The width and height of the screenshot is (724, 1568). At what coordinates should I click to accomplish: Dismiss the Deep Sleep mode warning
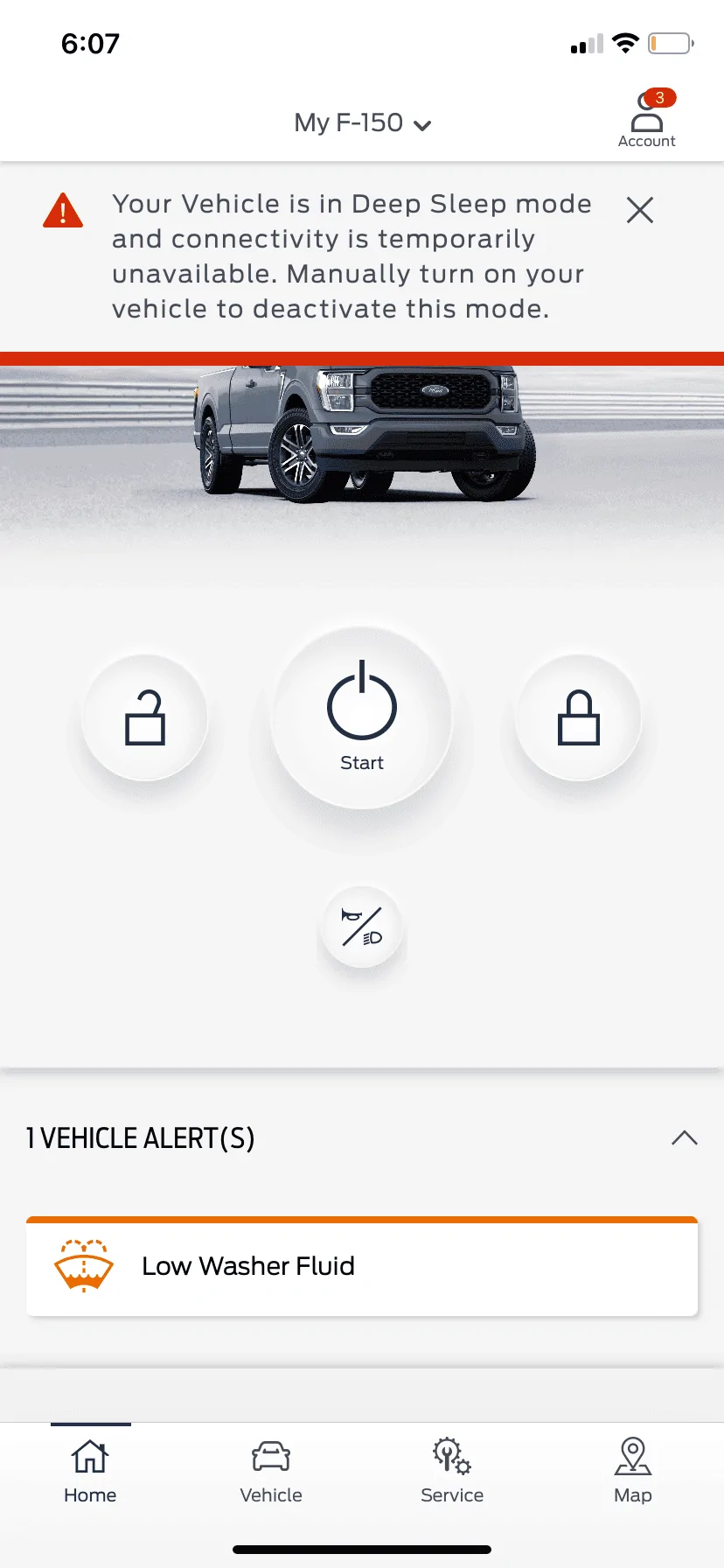tap(640, 210)
